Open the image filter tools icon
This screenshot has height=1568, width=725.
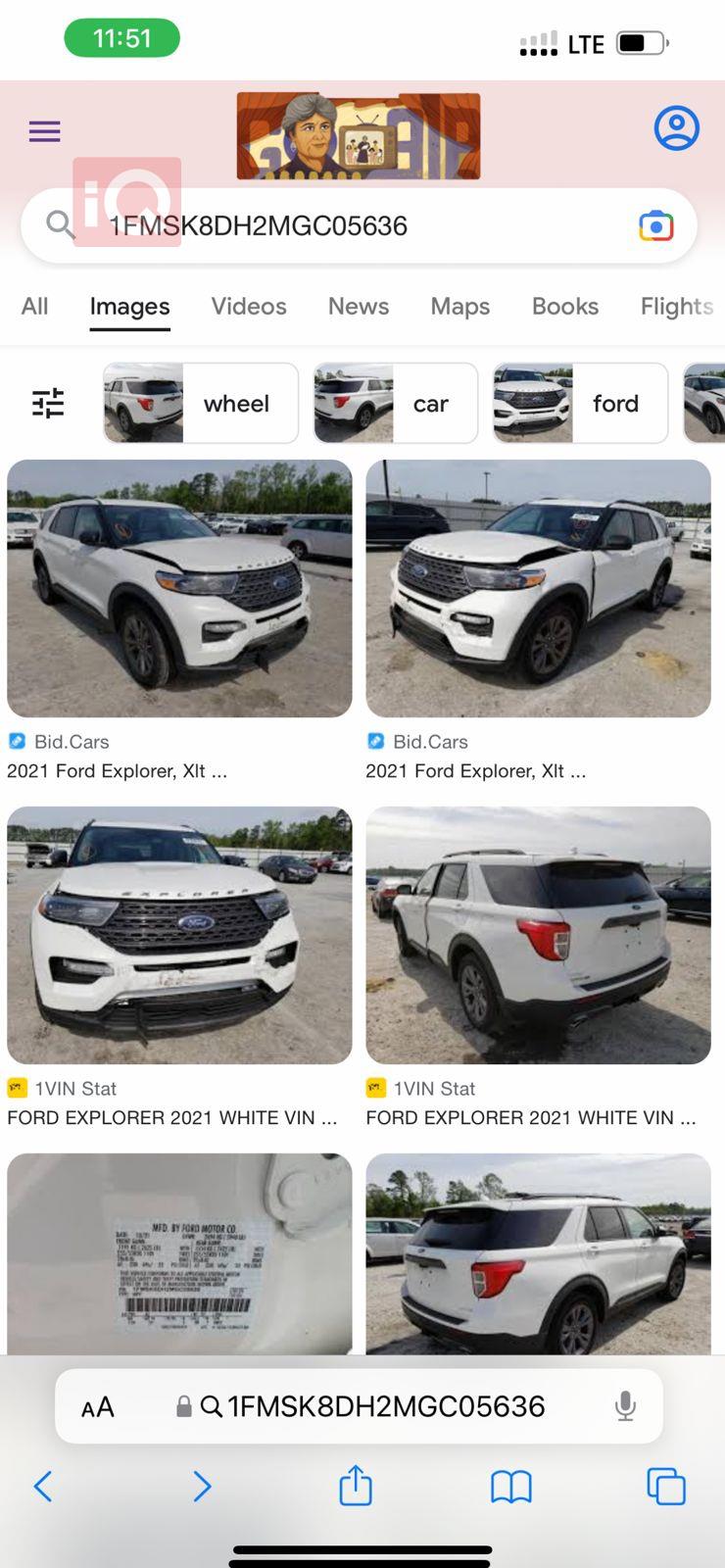48,403
